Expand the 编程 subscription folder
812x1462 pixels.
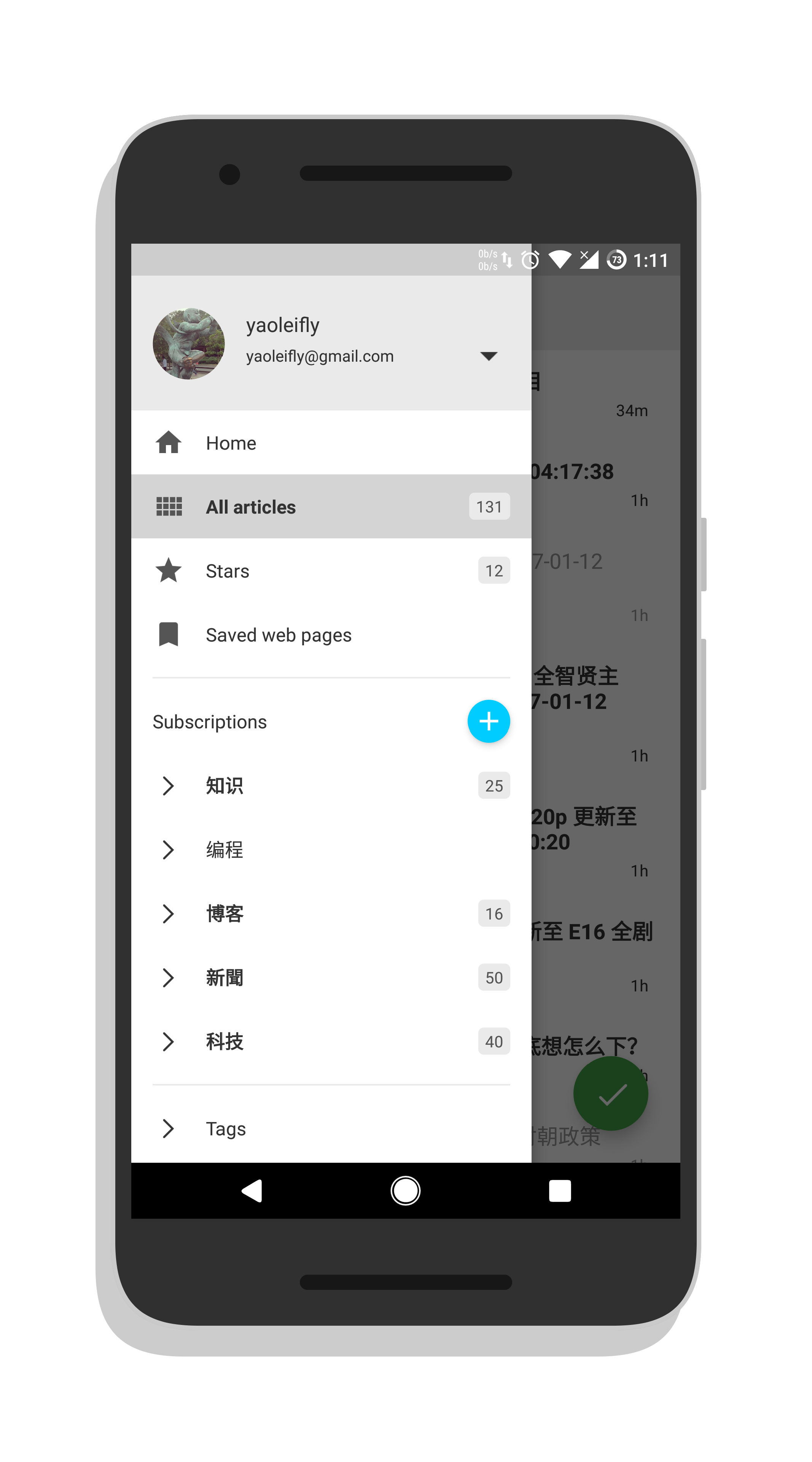pyautogui.click(x=168, y=850)
